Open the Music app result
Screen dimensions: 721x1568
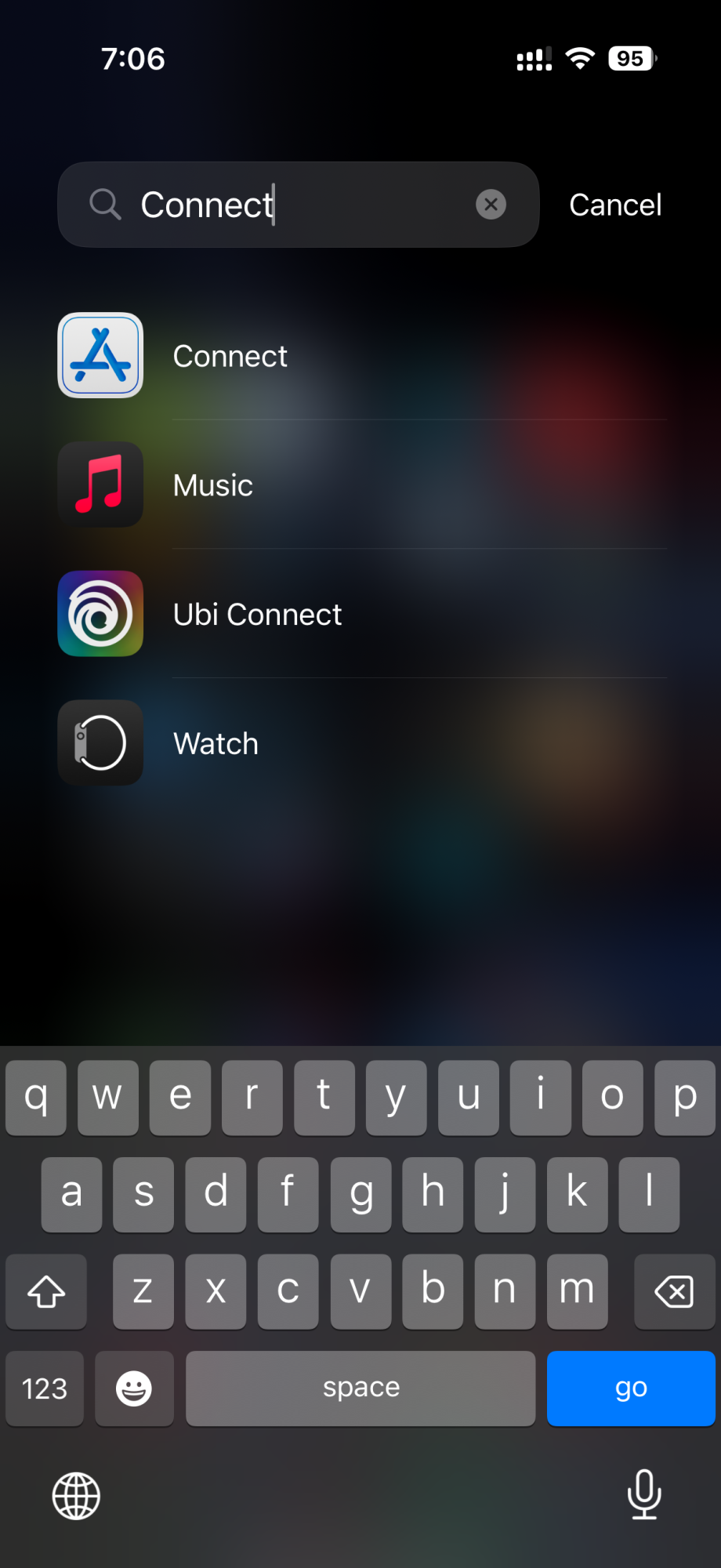coord(362,485)
